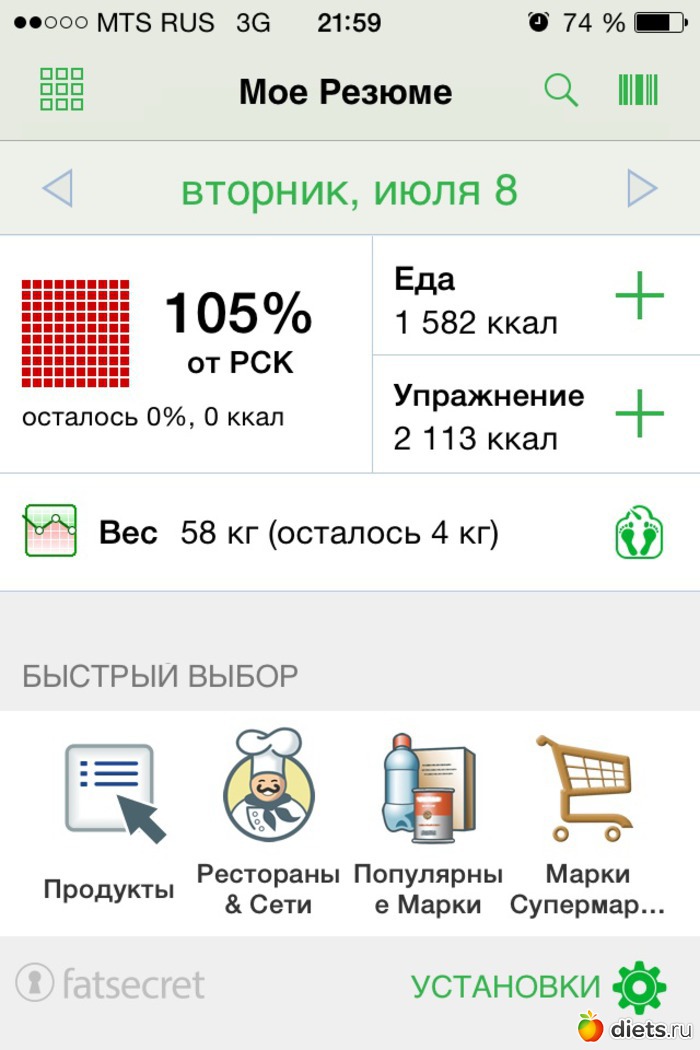Tap the search magnifier icon
Image resolution: width=700 pixels, height=1050 pixels.
[x=561, y=91]
